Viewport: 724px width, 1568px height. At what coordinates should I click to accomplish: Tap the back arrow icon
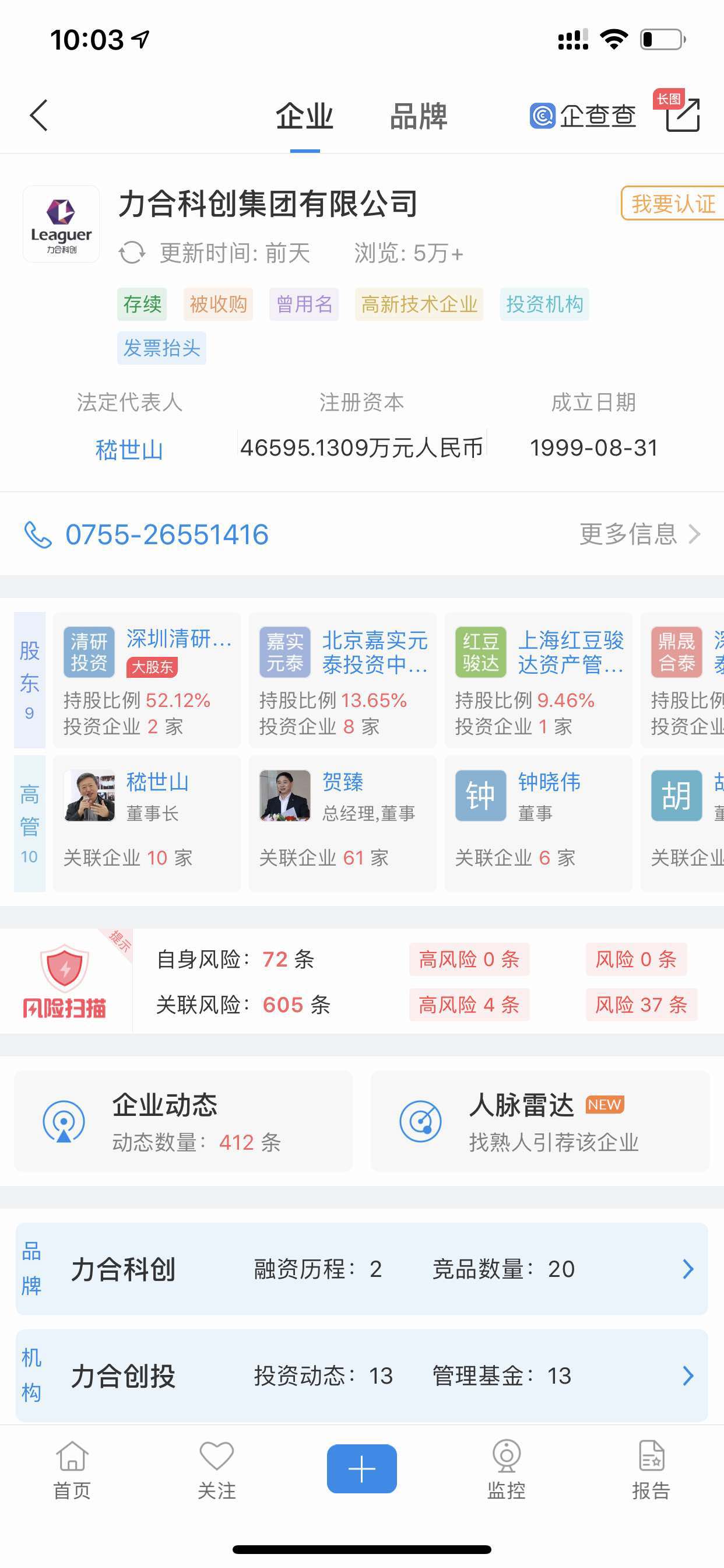click(38, 114)
